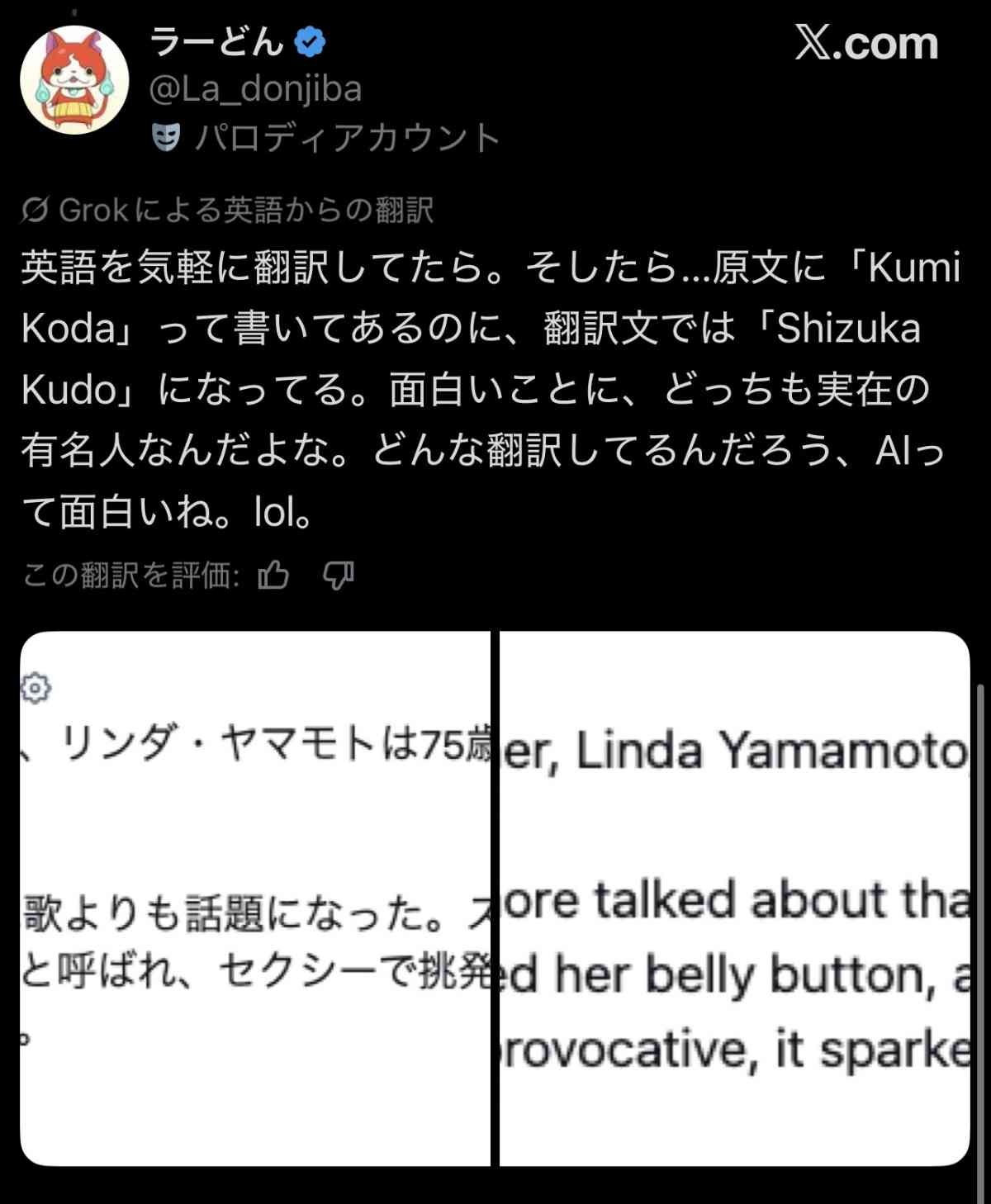Open the Japanese text image on the left
The width and height of the screenshot is (991, 1204).
click(255, 898)
